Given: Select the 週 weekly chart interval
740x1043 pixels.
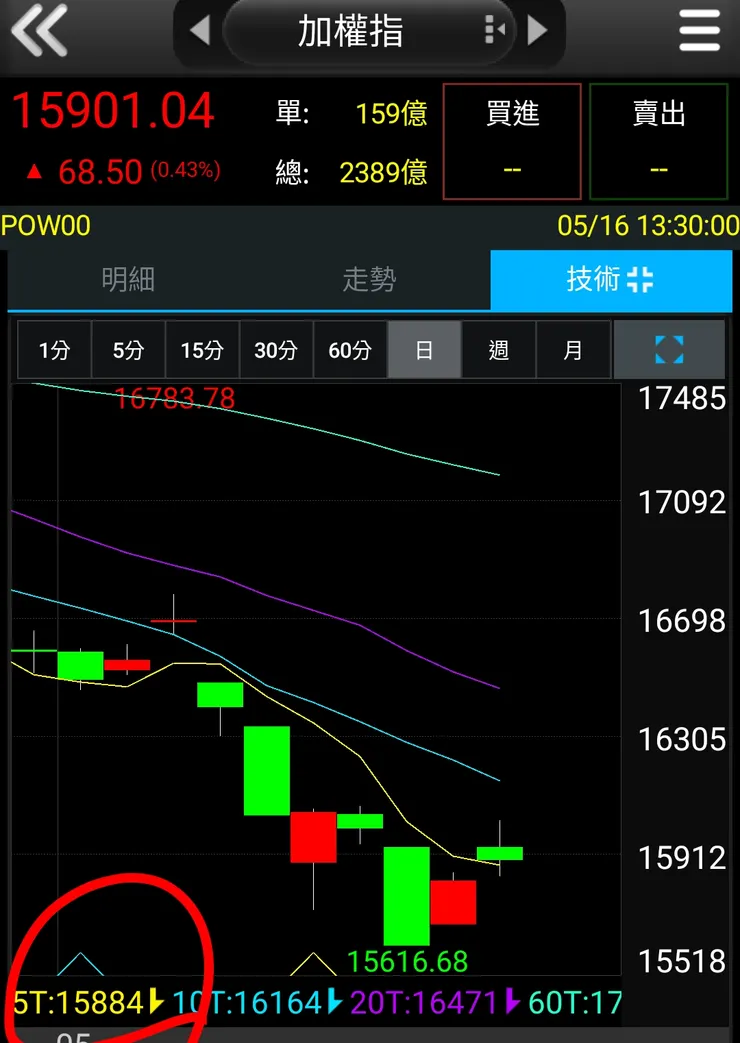Looking at the screenshot, I should (x=498, y=350).
